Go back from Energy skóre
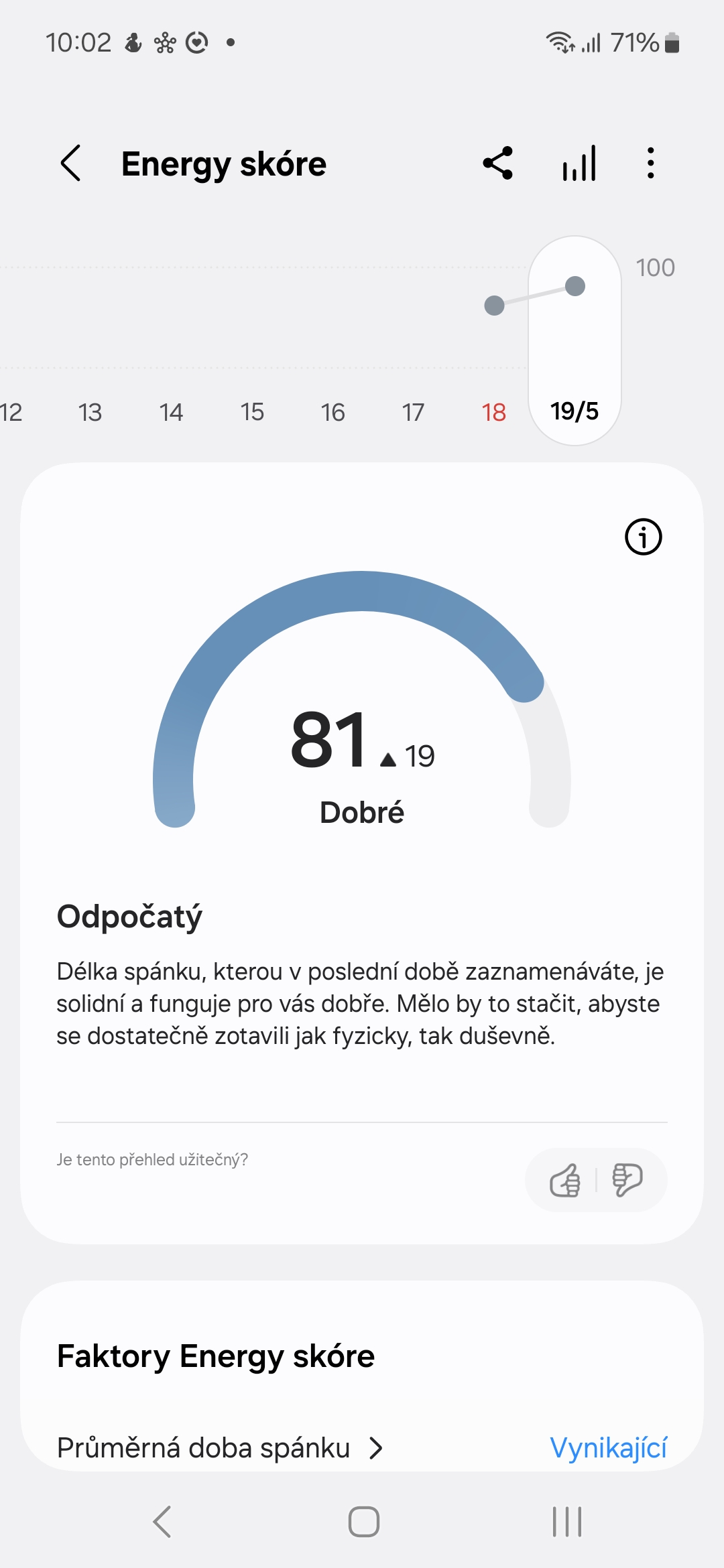 [x=71, y=163]
